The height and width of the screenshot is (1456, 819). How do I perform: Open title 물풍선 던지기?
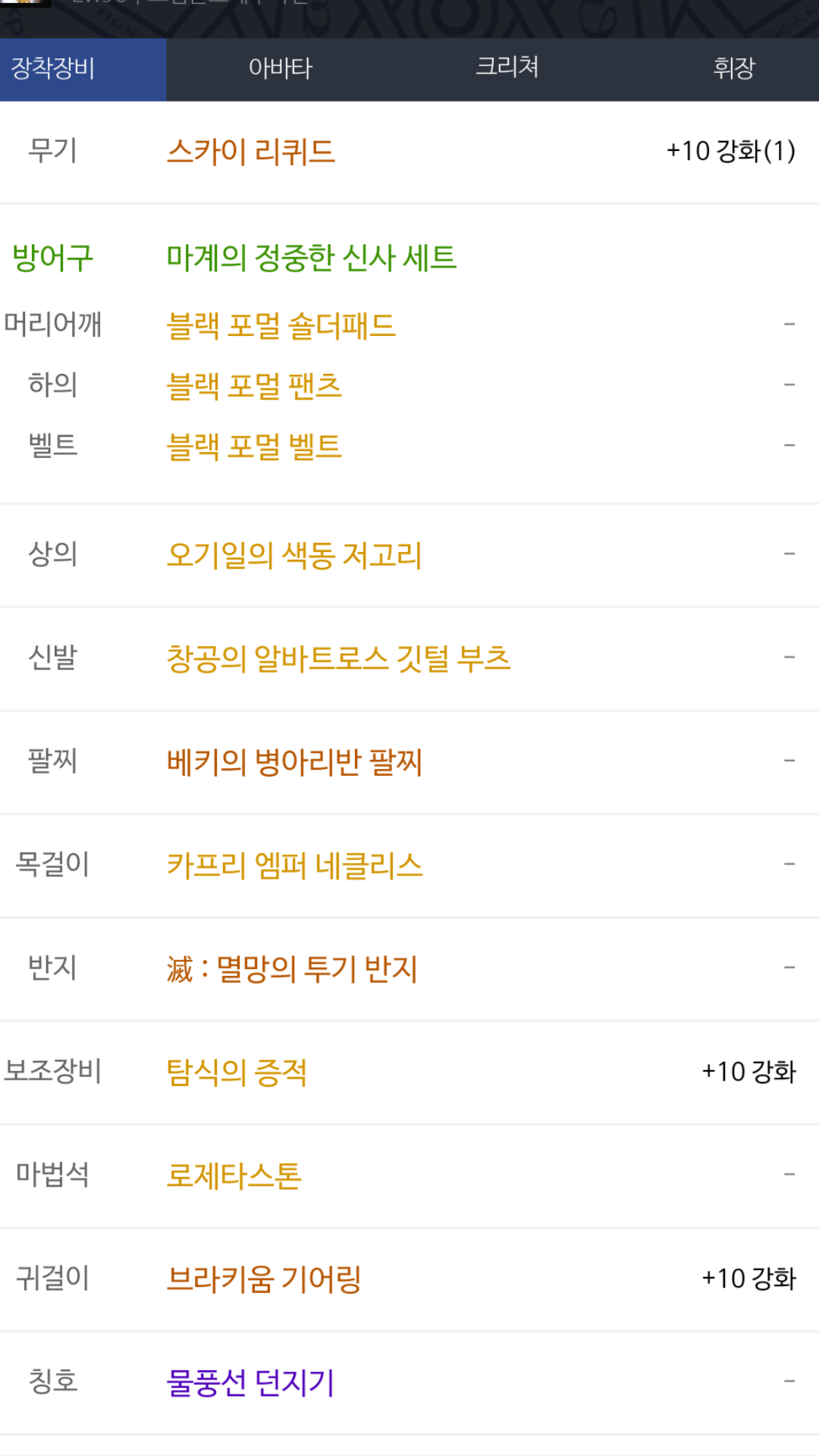coord(250,1382)
